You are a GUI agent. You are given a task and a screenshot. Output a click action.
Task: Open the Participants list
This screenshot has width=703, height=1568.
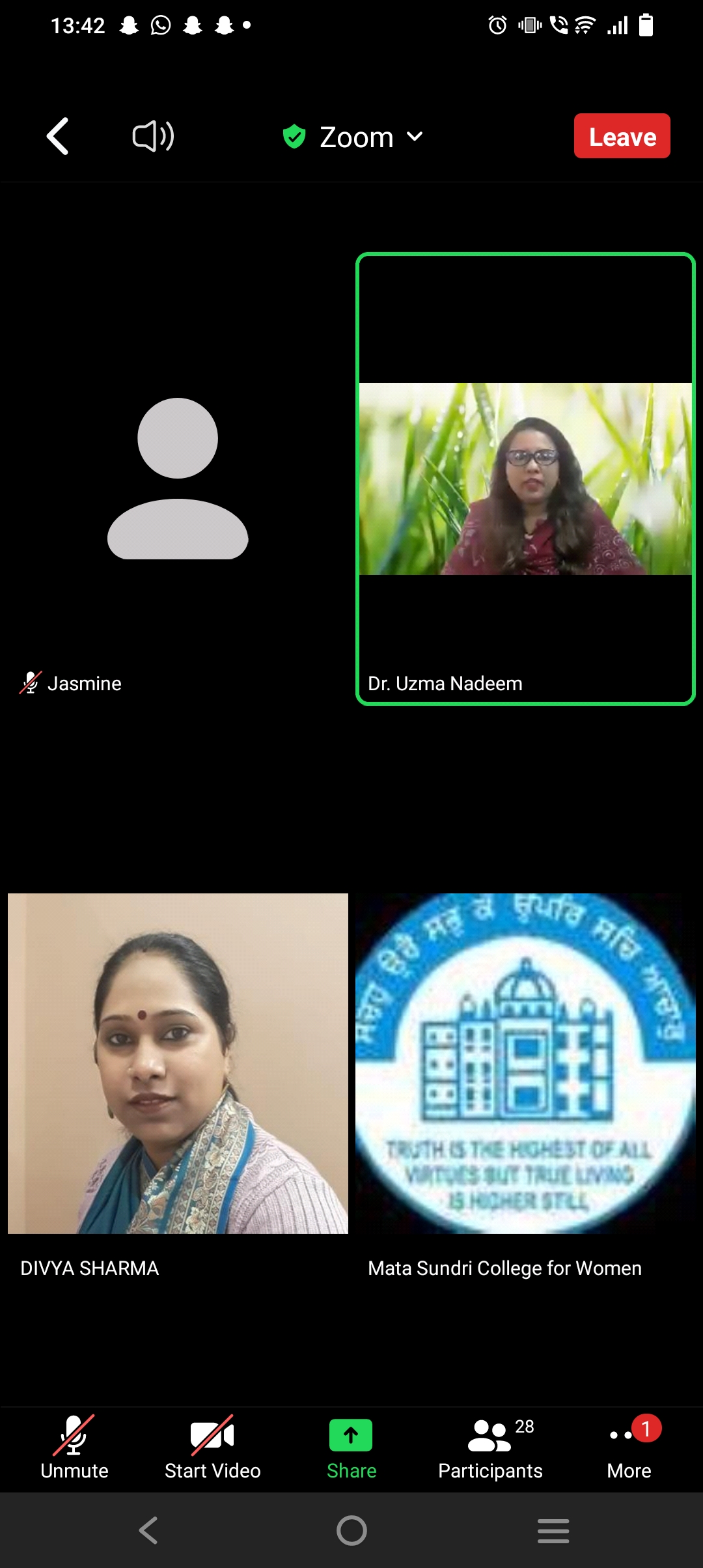pyautogui.click(x=490, y=1448)
